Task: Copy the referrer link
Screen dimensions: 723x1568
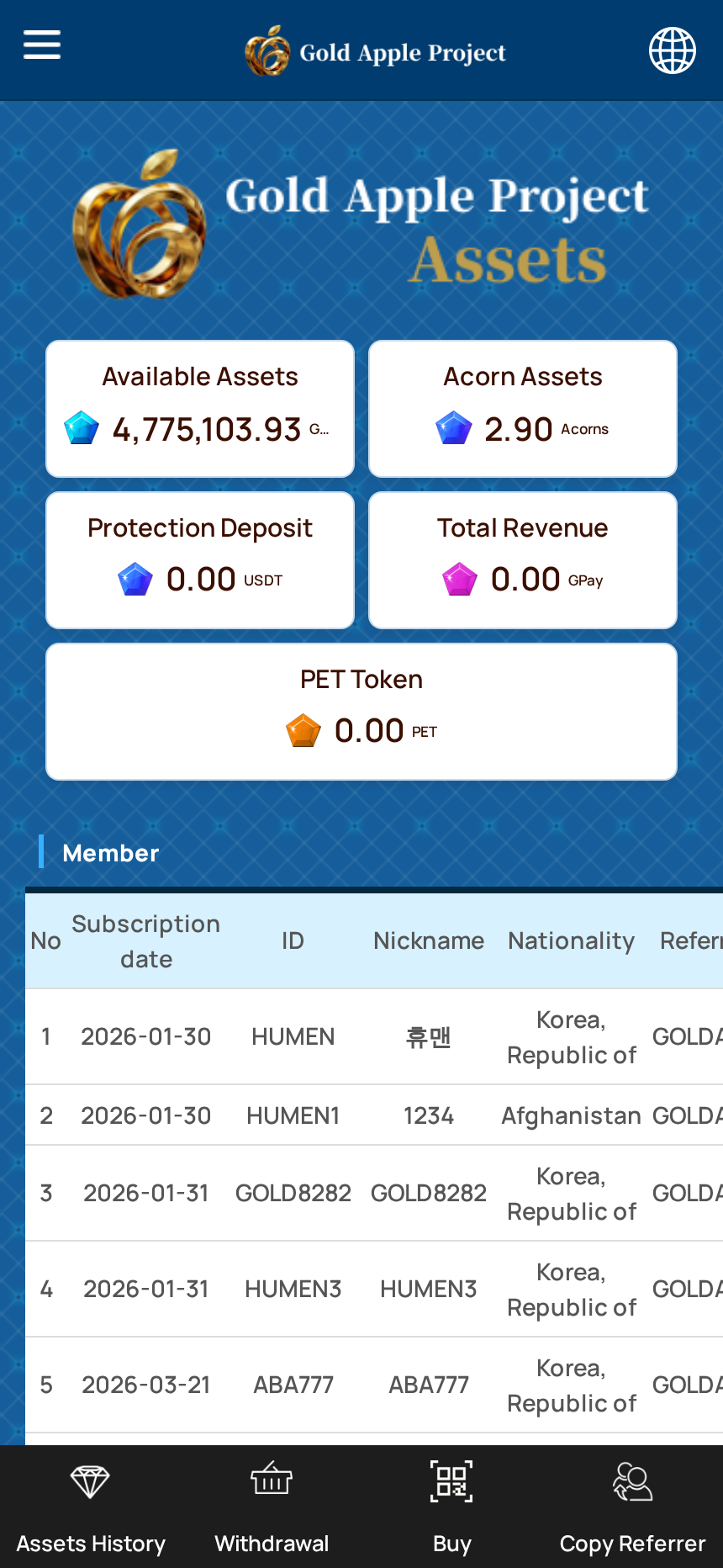Action: pos(632,1507)
